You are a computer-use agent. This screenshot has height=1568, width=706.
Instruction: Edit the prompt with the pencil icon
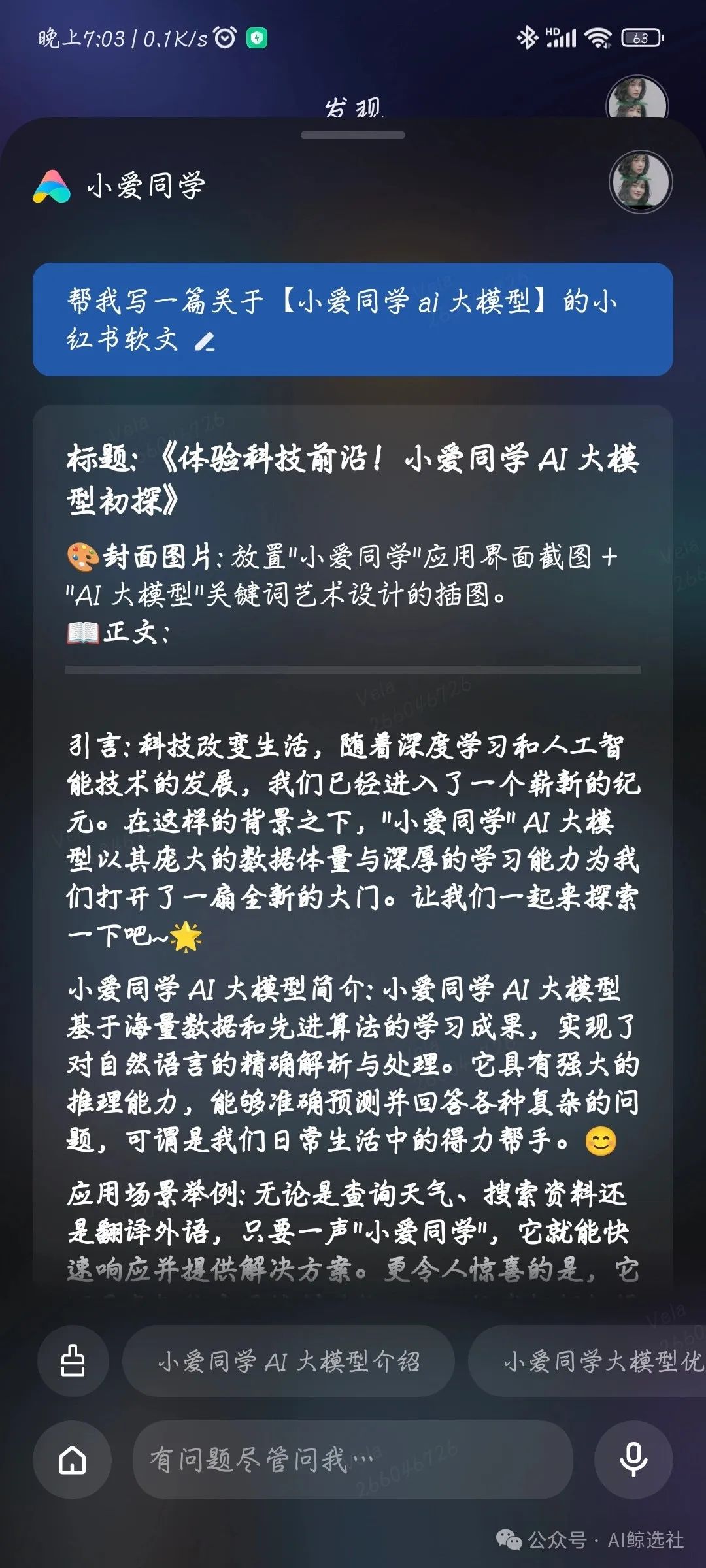205,341
